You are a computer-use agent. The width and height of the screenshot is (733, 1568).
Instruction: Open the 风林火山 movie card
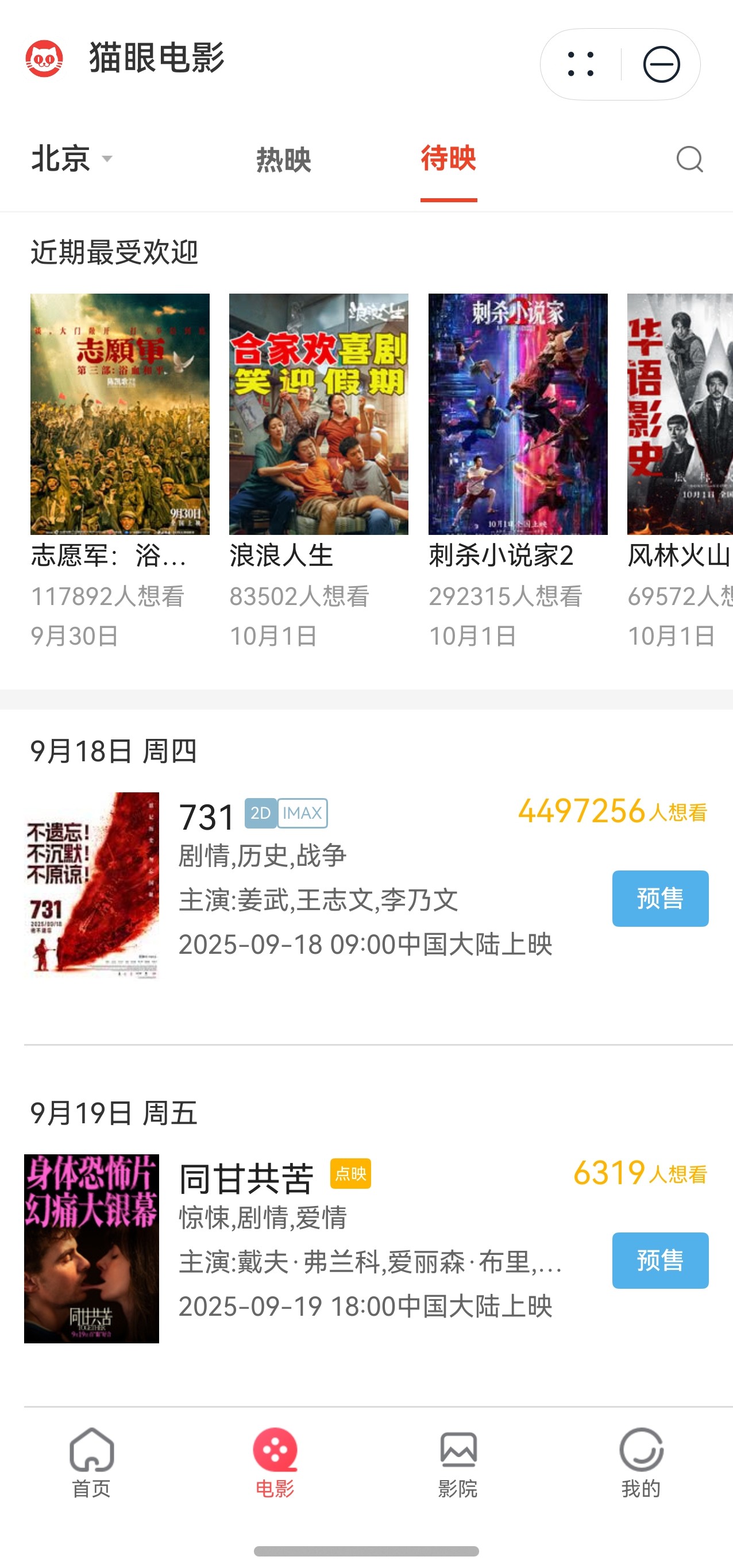[x=680, y=414]
